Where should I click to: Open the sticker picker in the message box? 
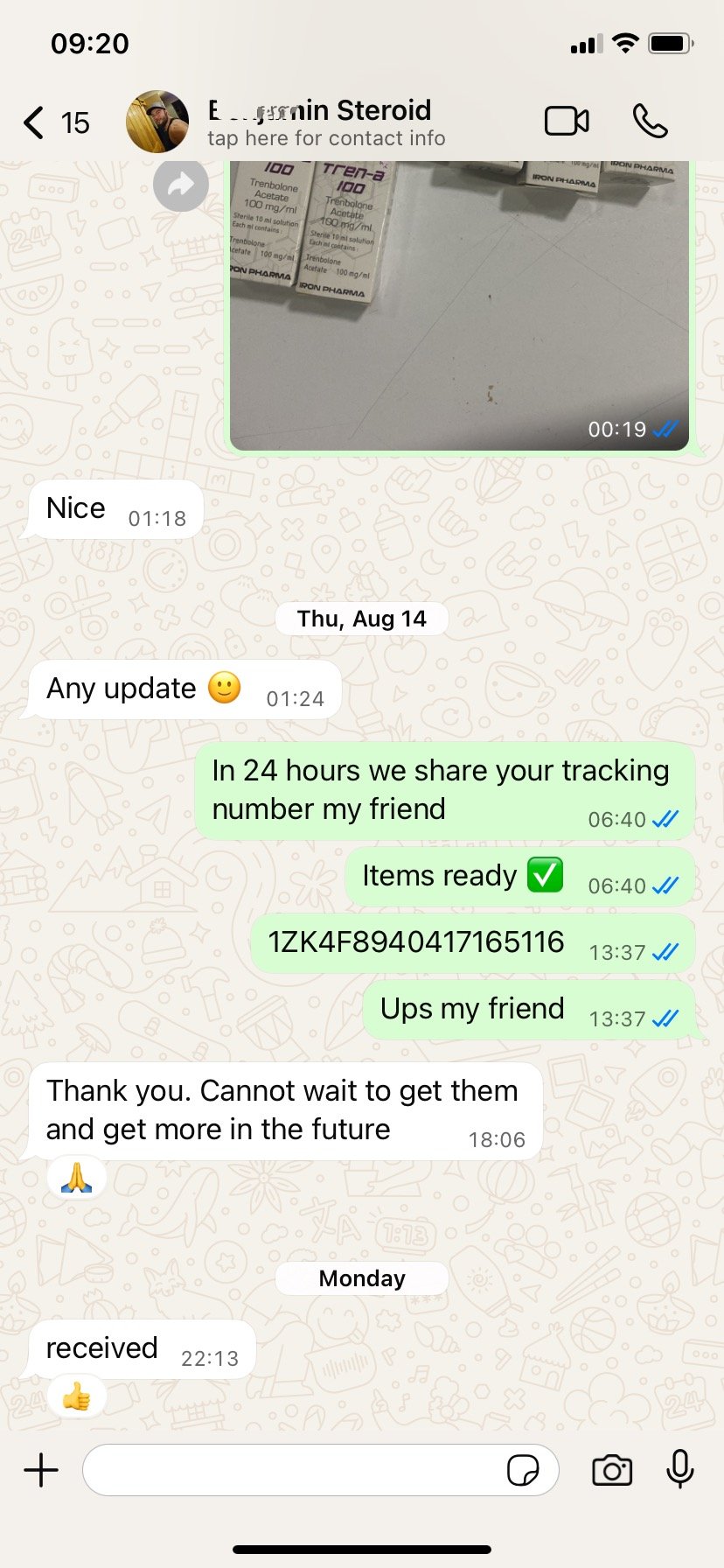pos(523,1470)
